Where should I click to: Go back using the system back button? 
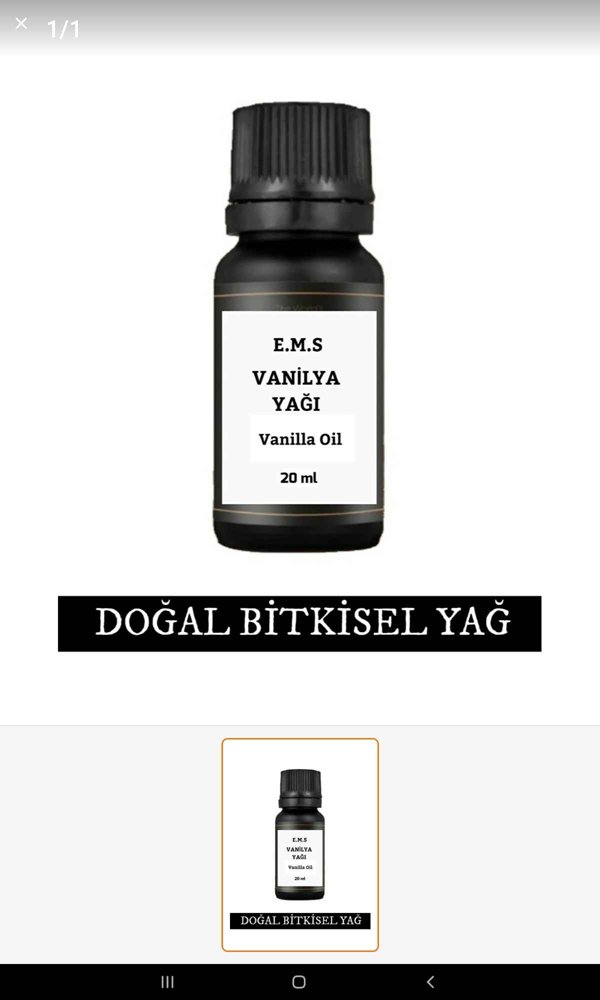430,982
